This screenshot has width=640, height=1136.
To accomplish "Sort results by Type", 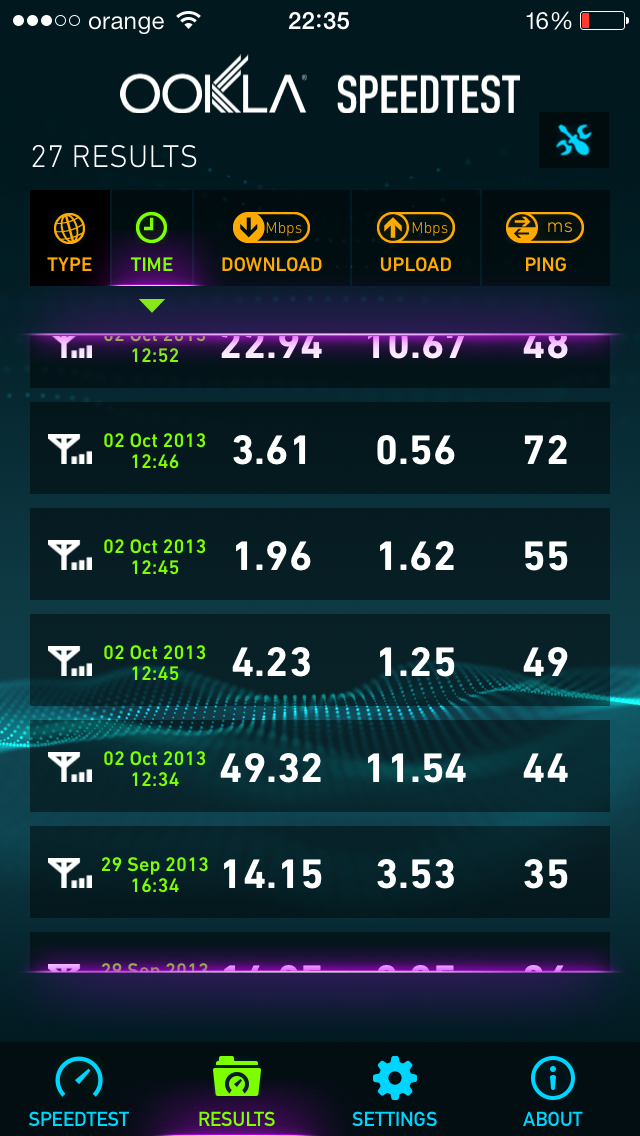I will 70,238.
